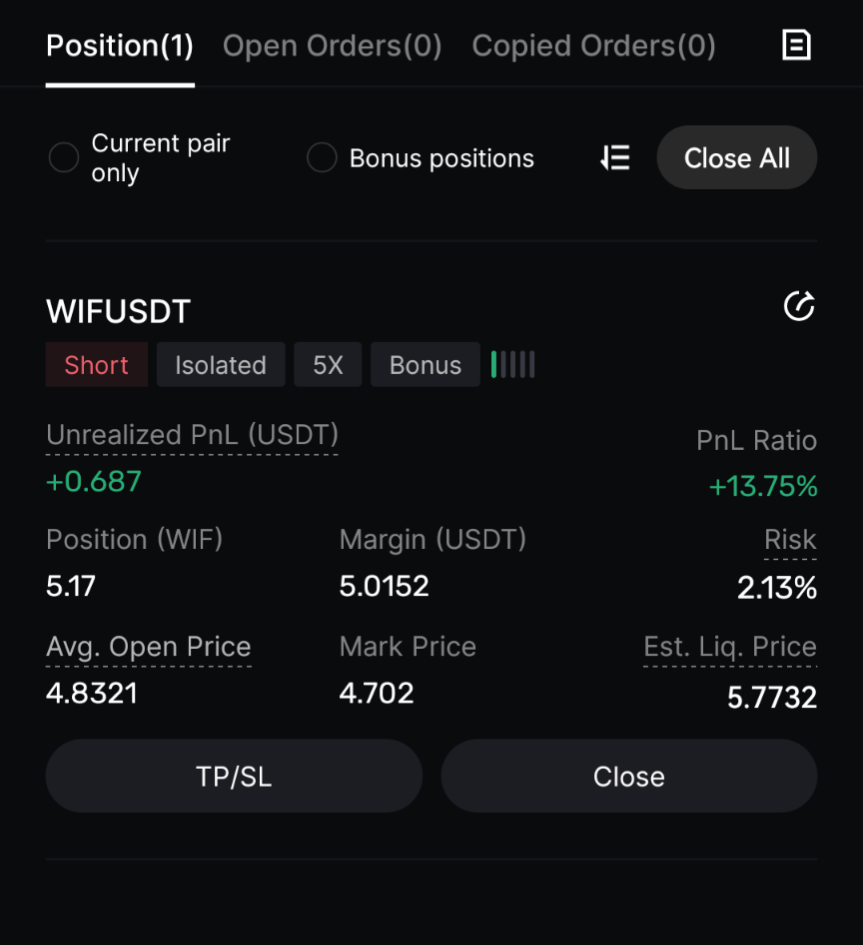863x945 pixels.
Task: Tap the underlined Unrealized PnL (USDT) label
Action: coord(192,435)
